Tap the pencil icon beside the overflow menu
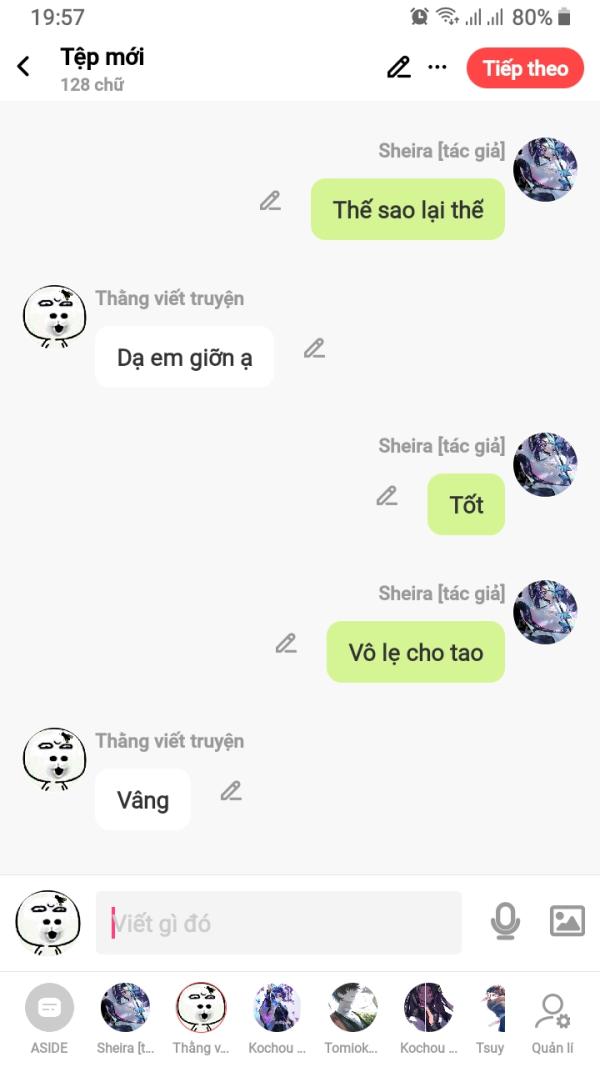 click(x=399, y=67)
